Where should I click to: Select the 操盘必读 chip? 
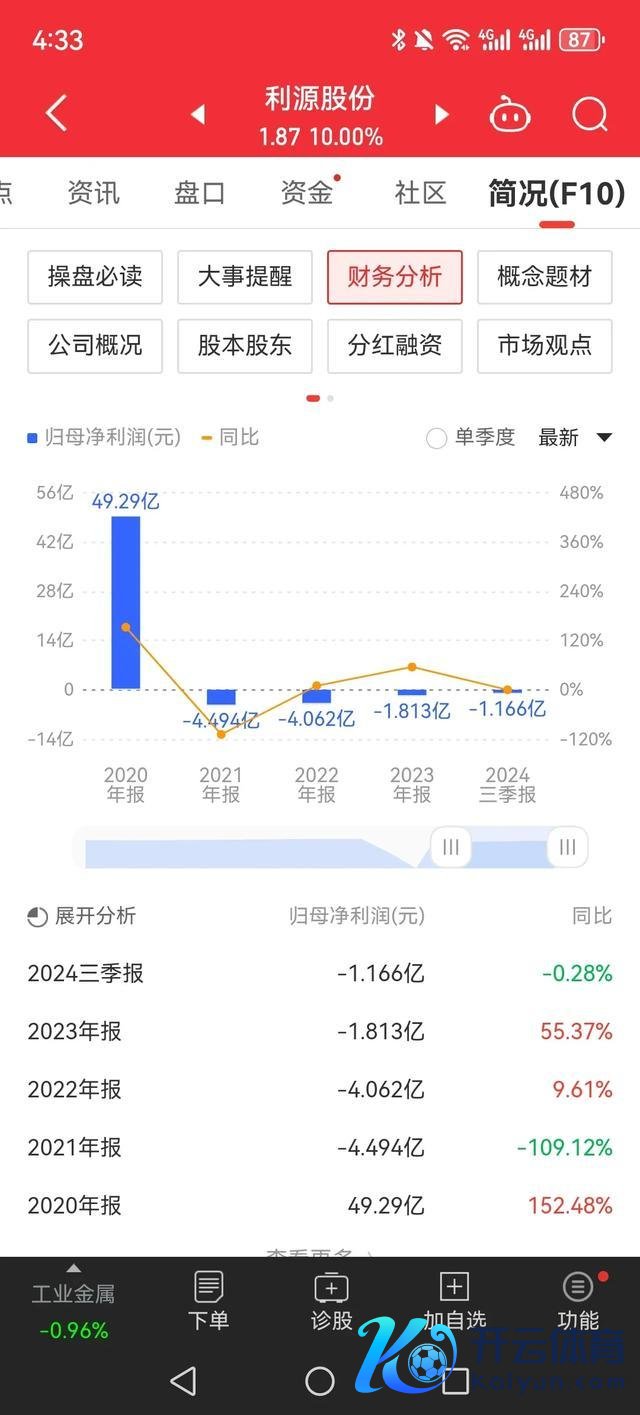(95, 277)
